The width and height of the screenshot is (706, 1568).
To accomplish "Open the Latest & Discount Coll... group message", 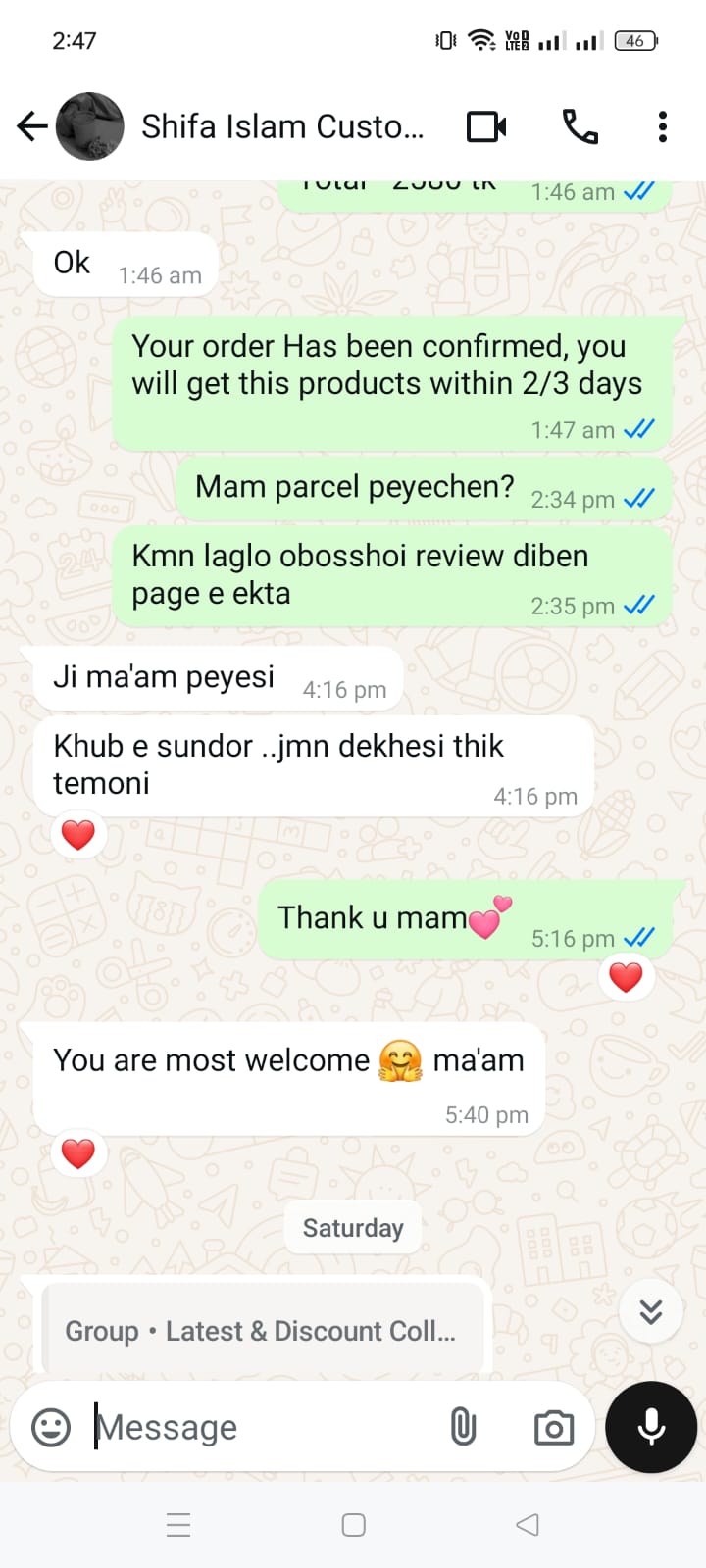I will click(263, 1330).
